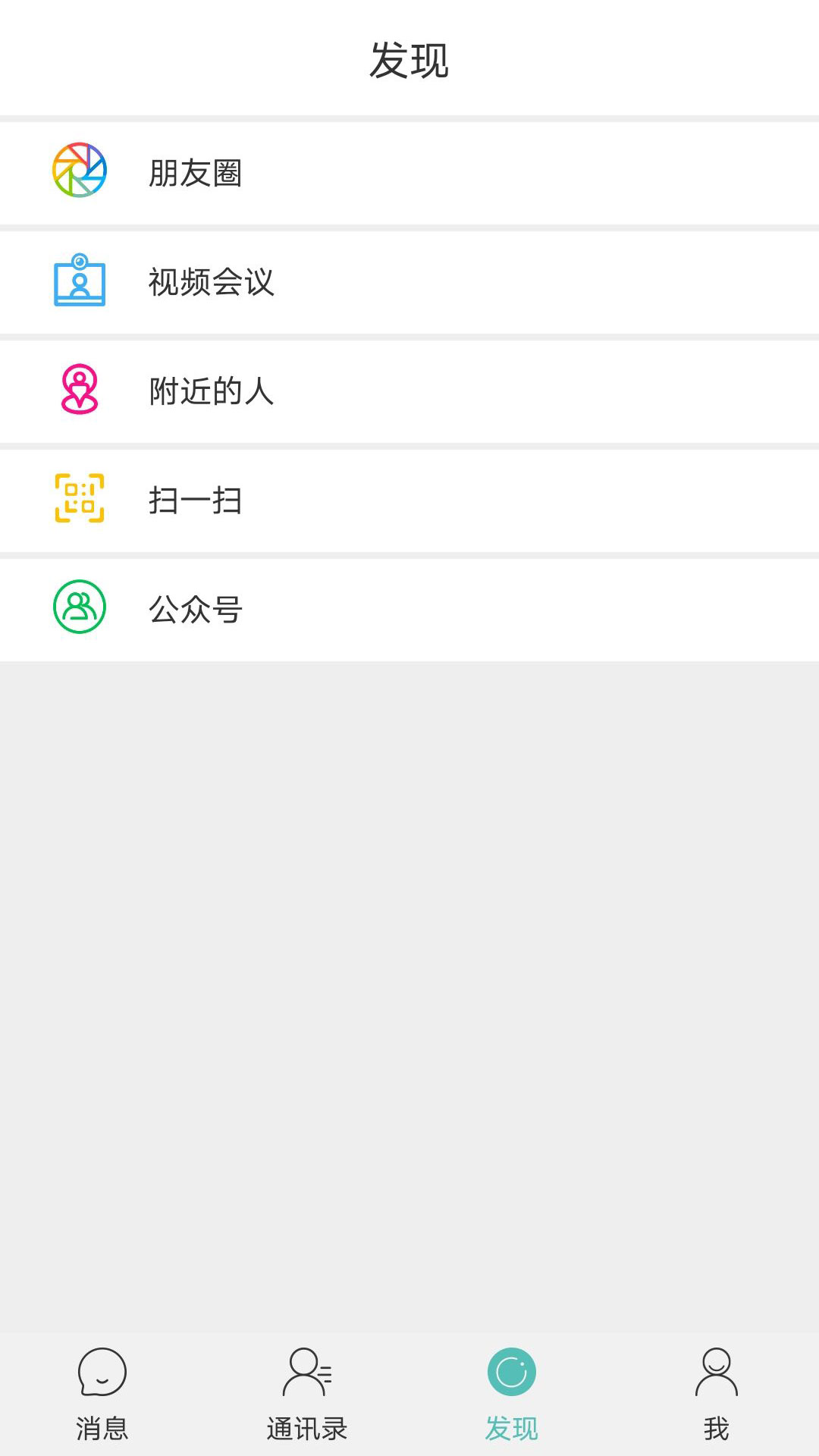The height and width of the screenshot is (1456, 819).
Task: Tap the 通讯录 contacts person icon
Action: pos(307,1374)
